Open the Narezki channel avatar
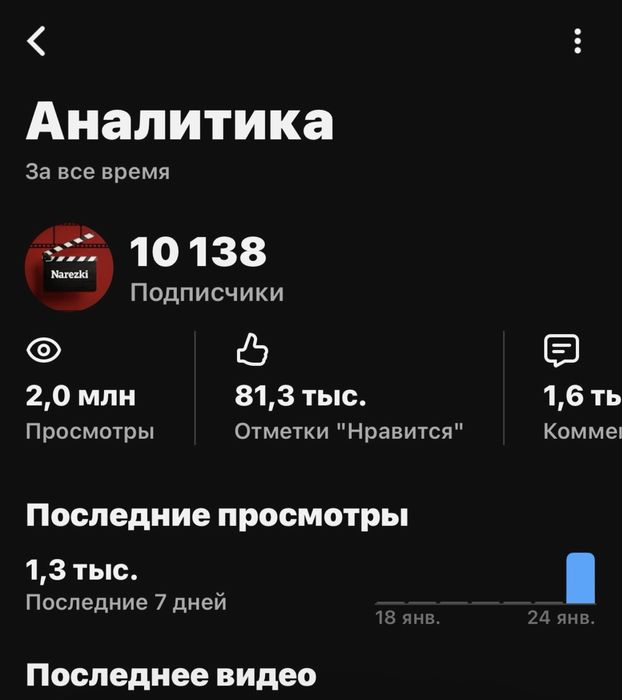Image resolution: width=622 pixels, height=700 pixels. [69, 268]
